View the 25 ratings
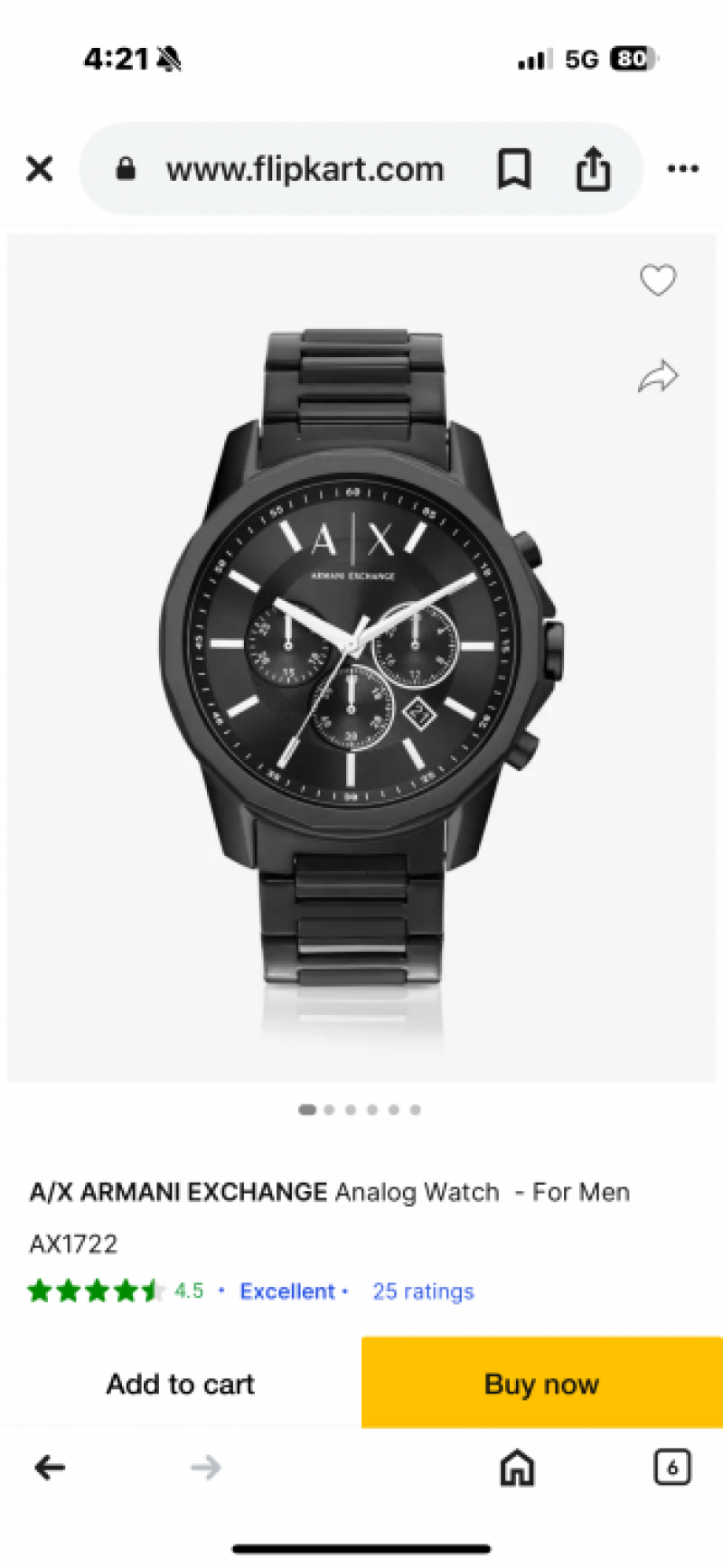723x1568 pixels. tap(423, 1291)
